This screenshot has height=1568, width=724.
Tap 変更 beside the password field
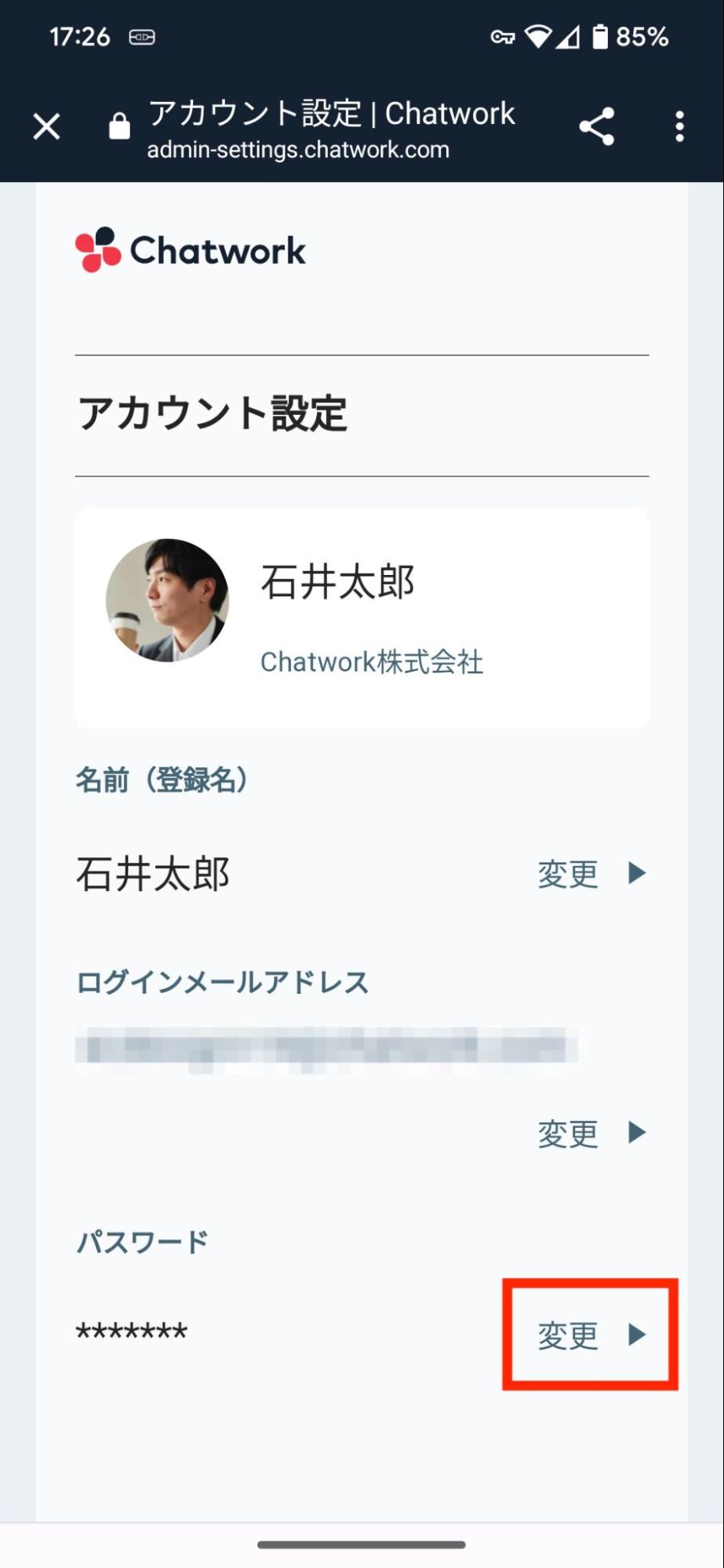point(591,1335)
